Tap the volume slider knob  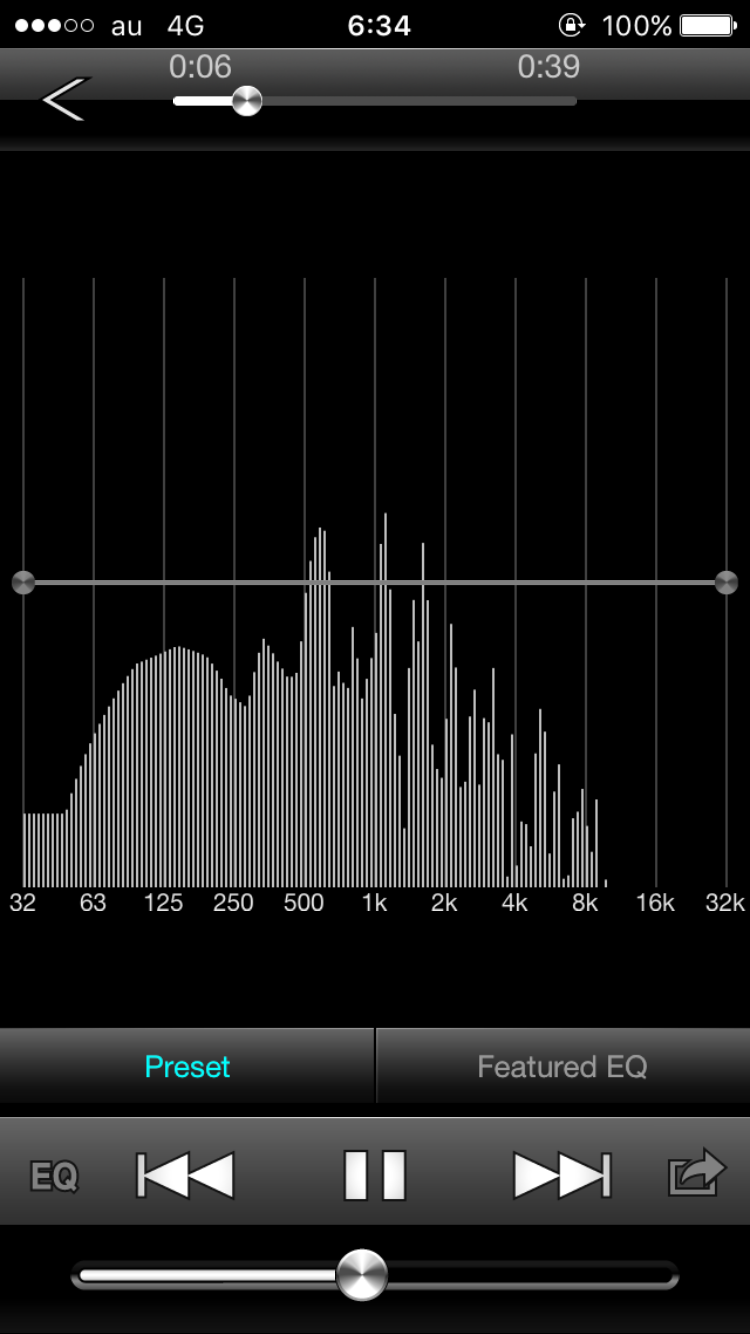click(x=361, y=1275)
